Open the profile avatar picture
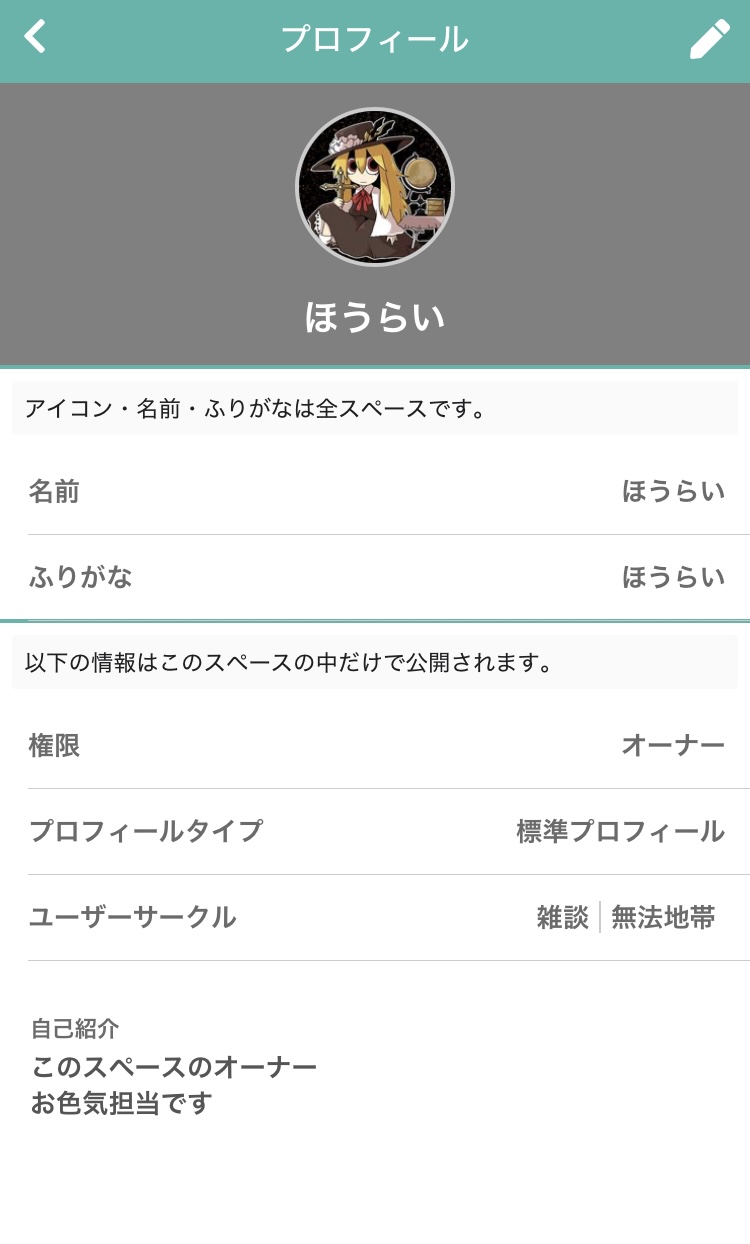The width and height of the screenshot is (750, 1244). [x=375, y=187]
